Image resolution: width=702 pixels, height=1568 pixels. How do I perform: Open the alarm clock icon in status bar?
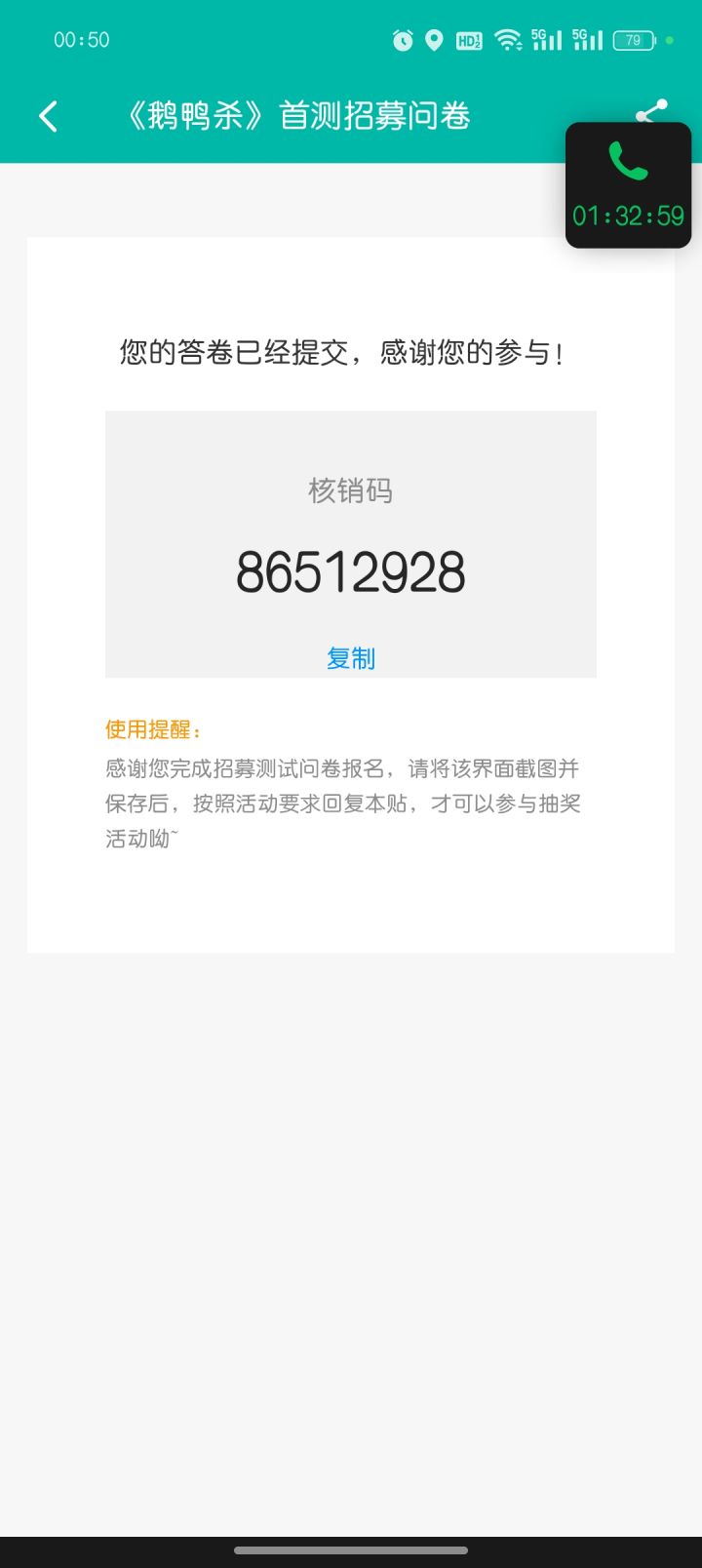(x=402, y=40)
